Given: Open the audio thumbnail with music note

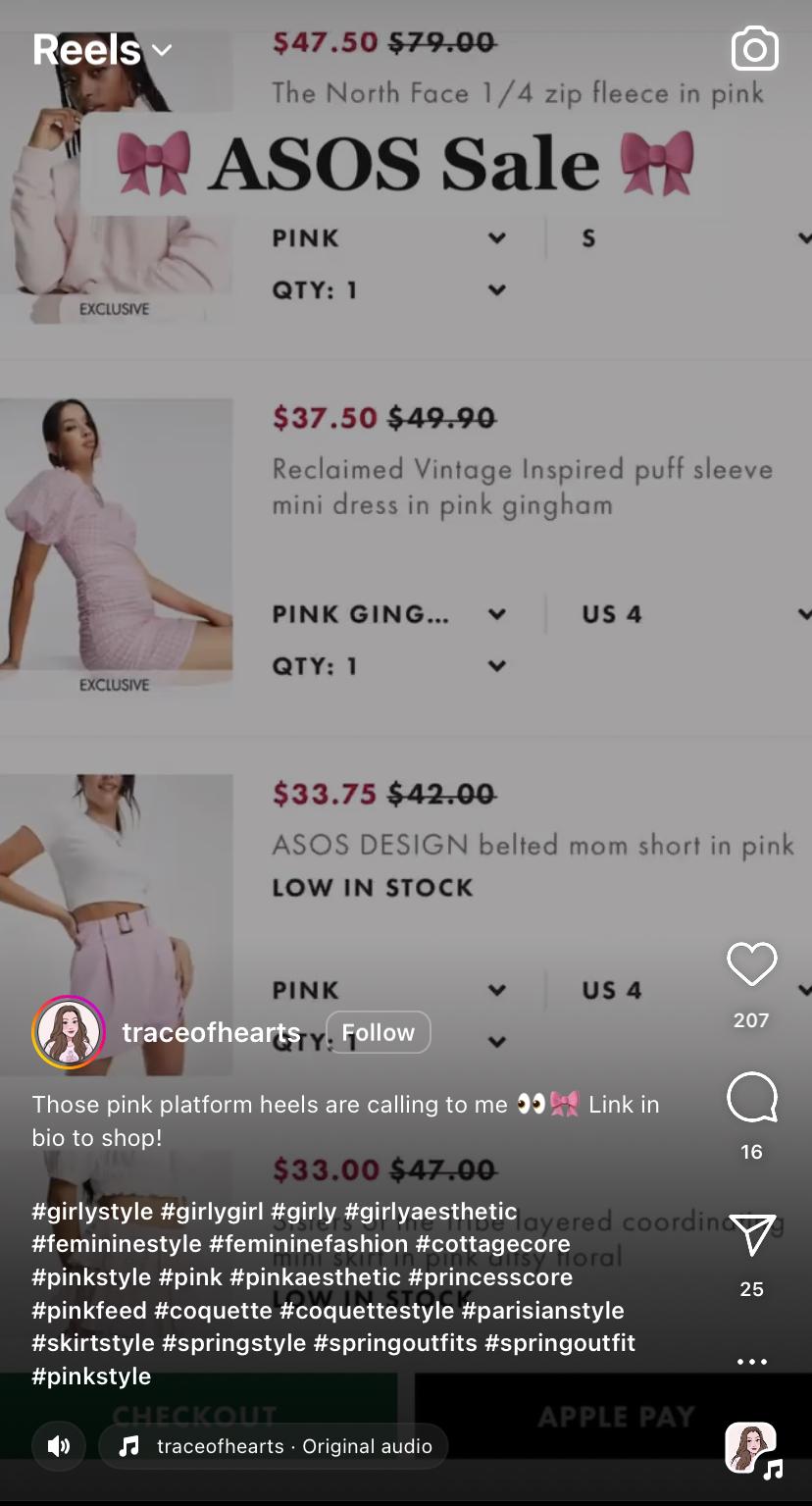Looking at the screenshot, I should coord(752,1448).
